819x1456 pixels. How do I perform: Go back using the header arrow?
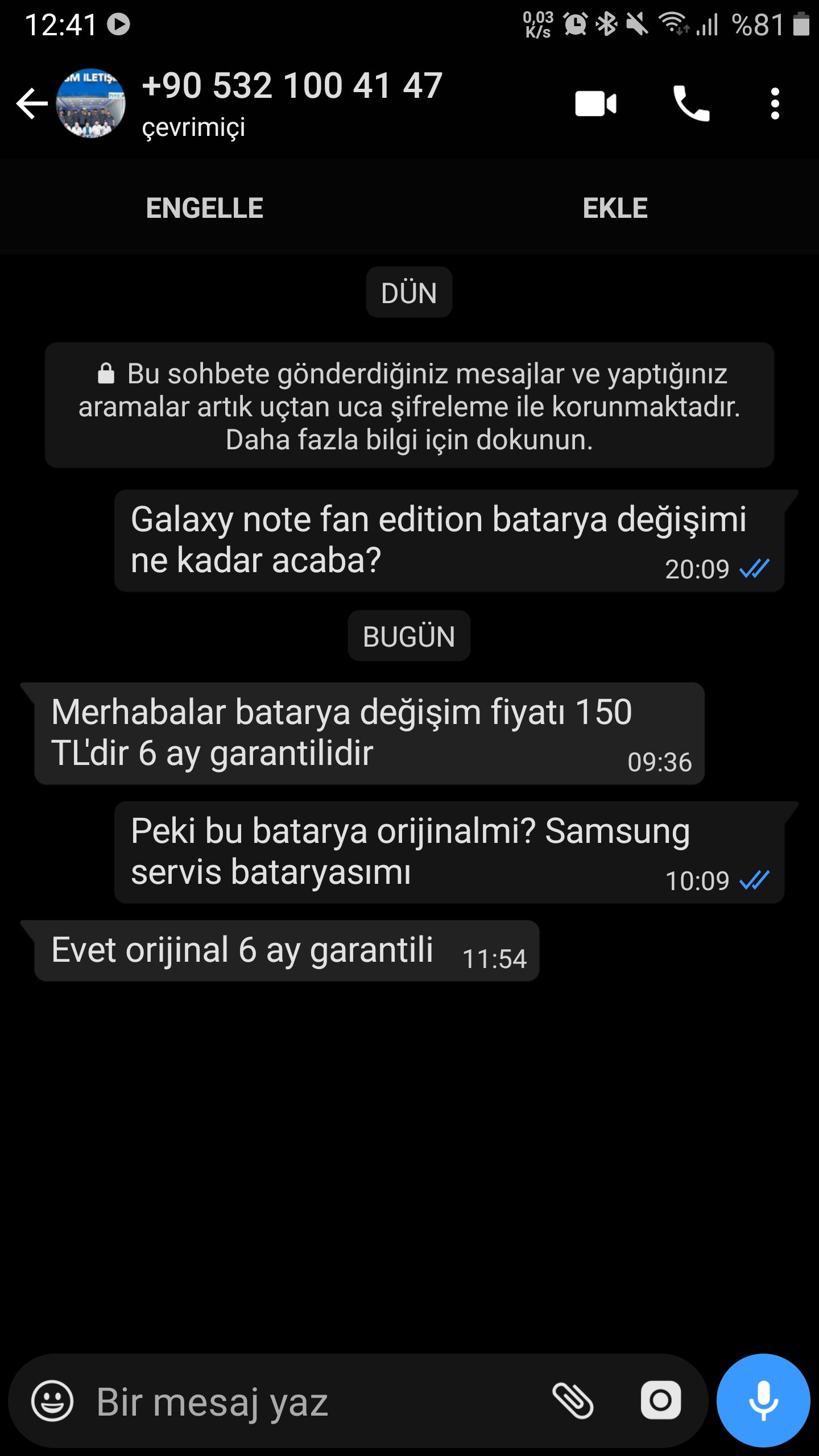[32, 104]
